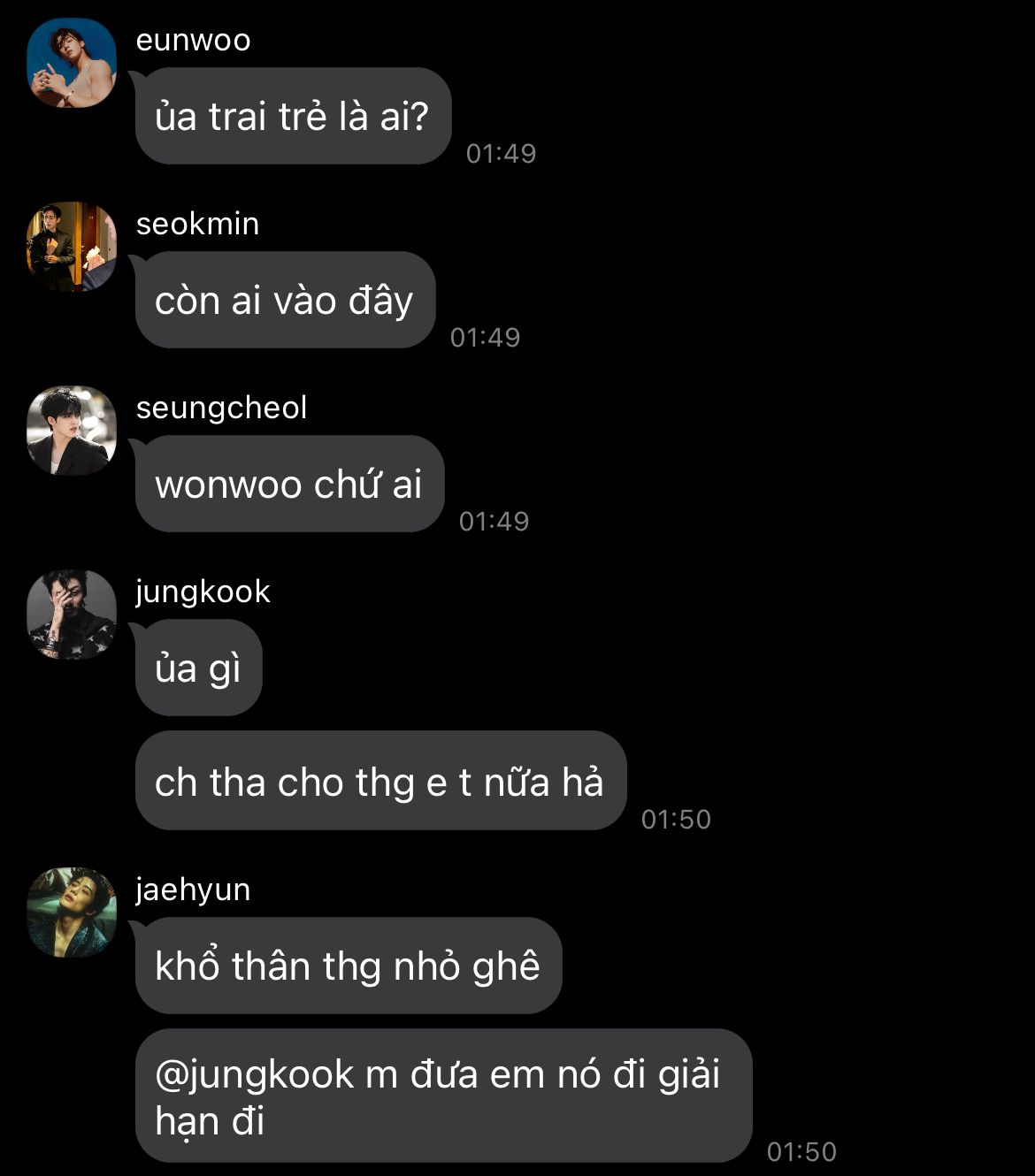The width and height of the screenshot is (1035, 1176).
Task: View seokmin's avatar profile
Action: [72, 247]
